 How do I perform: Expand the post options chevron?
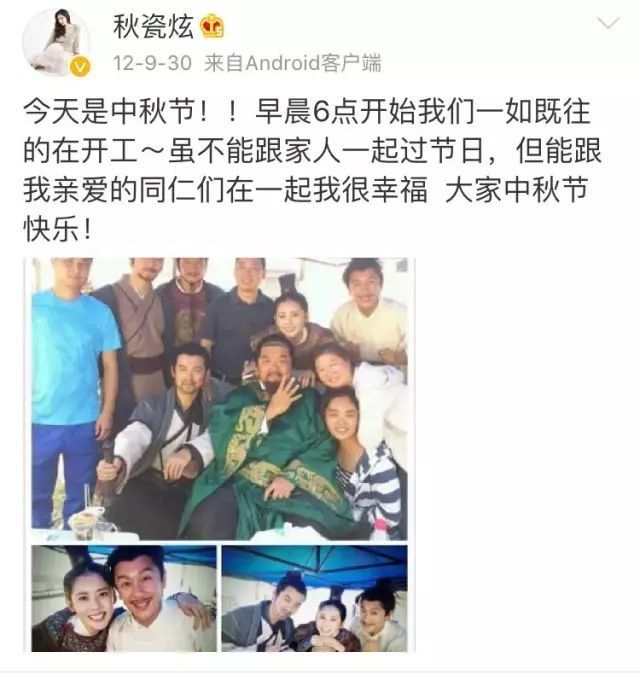coord(607,23)
